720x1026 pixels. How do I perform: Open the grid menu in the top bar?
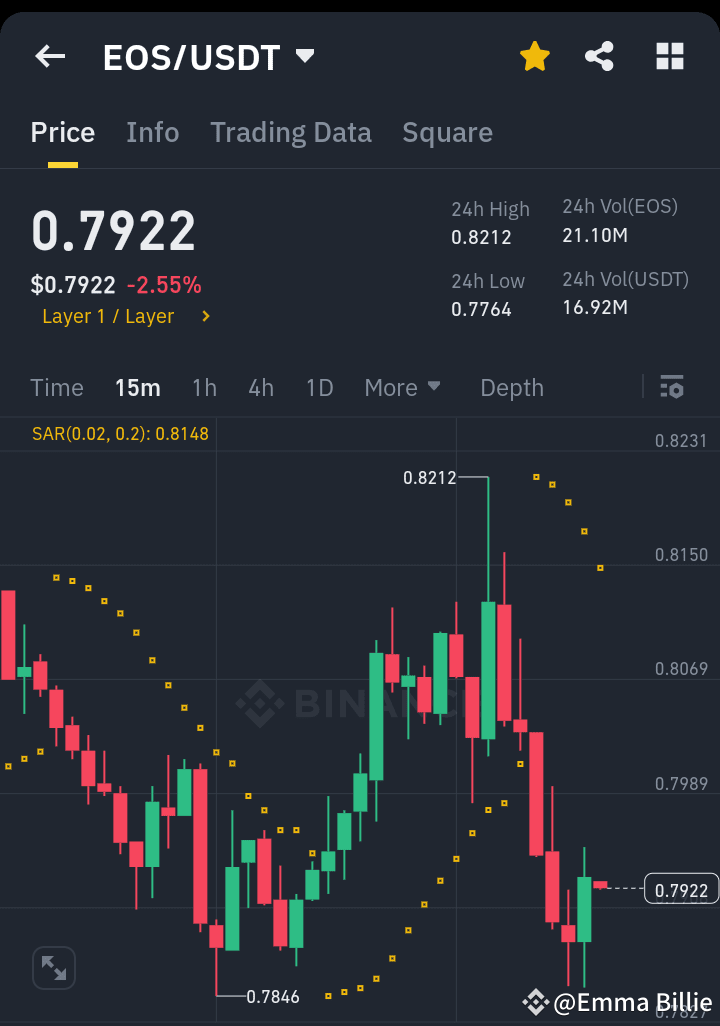668,56
